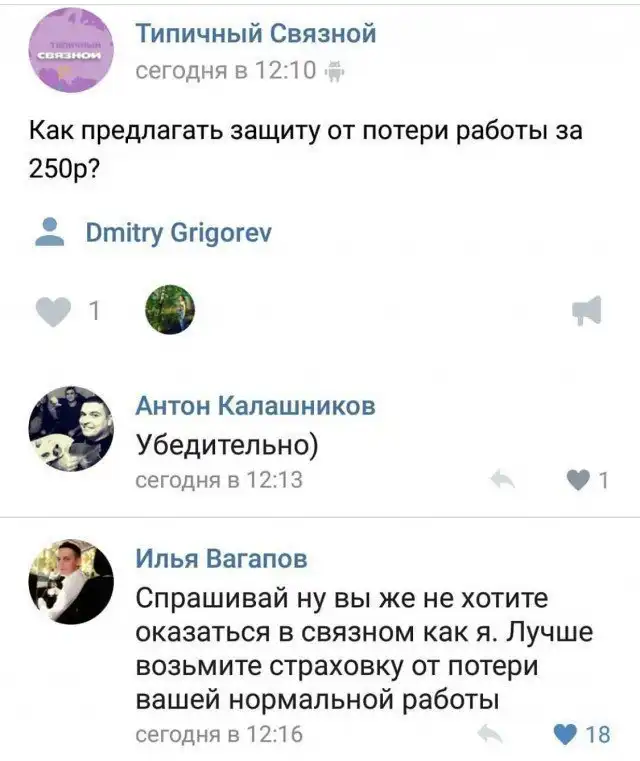Open the Типичный Связной community name
Screen dimensions: 640x761
click(x=256, y=33)
